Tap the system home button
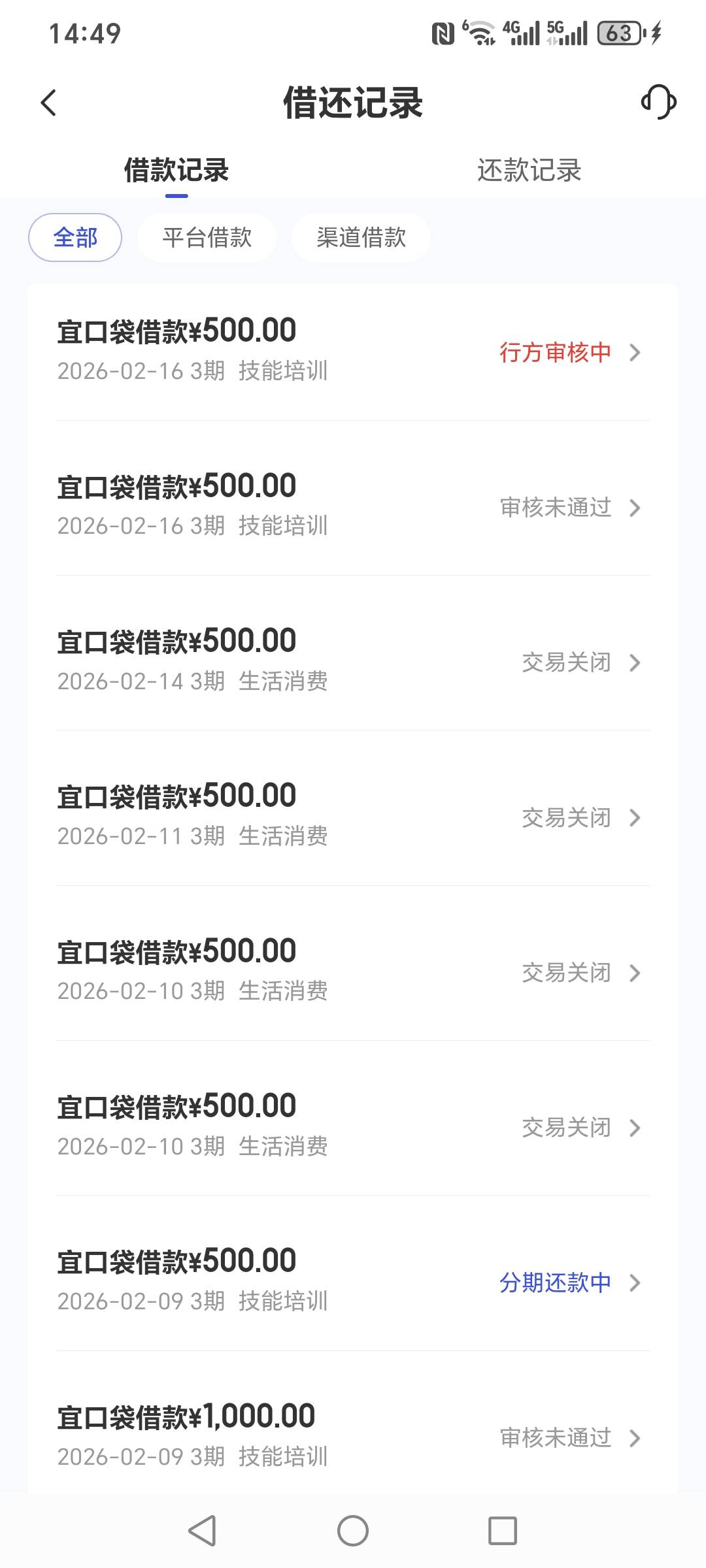The image size is (706, 1568). [353, 1530]
